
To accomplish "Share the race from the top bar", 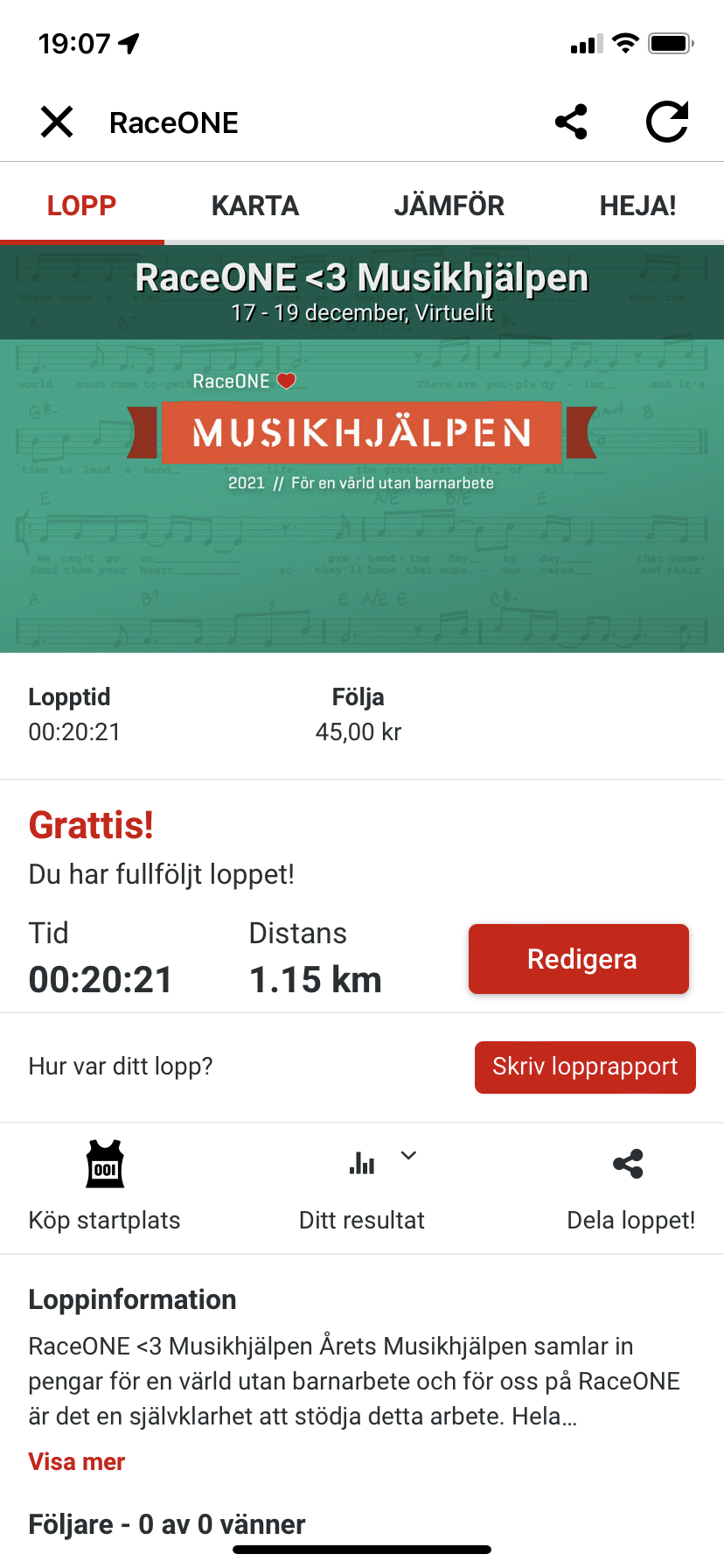I will click(x=571, y=122).
